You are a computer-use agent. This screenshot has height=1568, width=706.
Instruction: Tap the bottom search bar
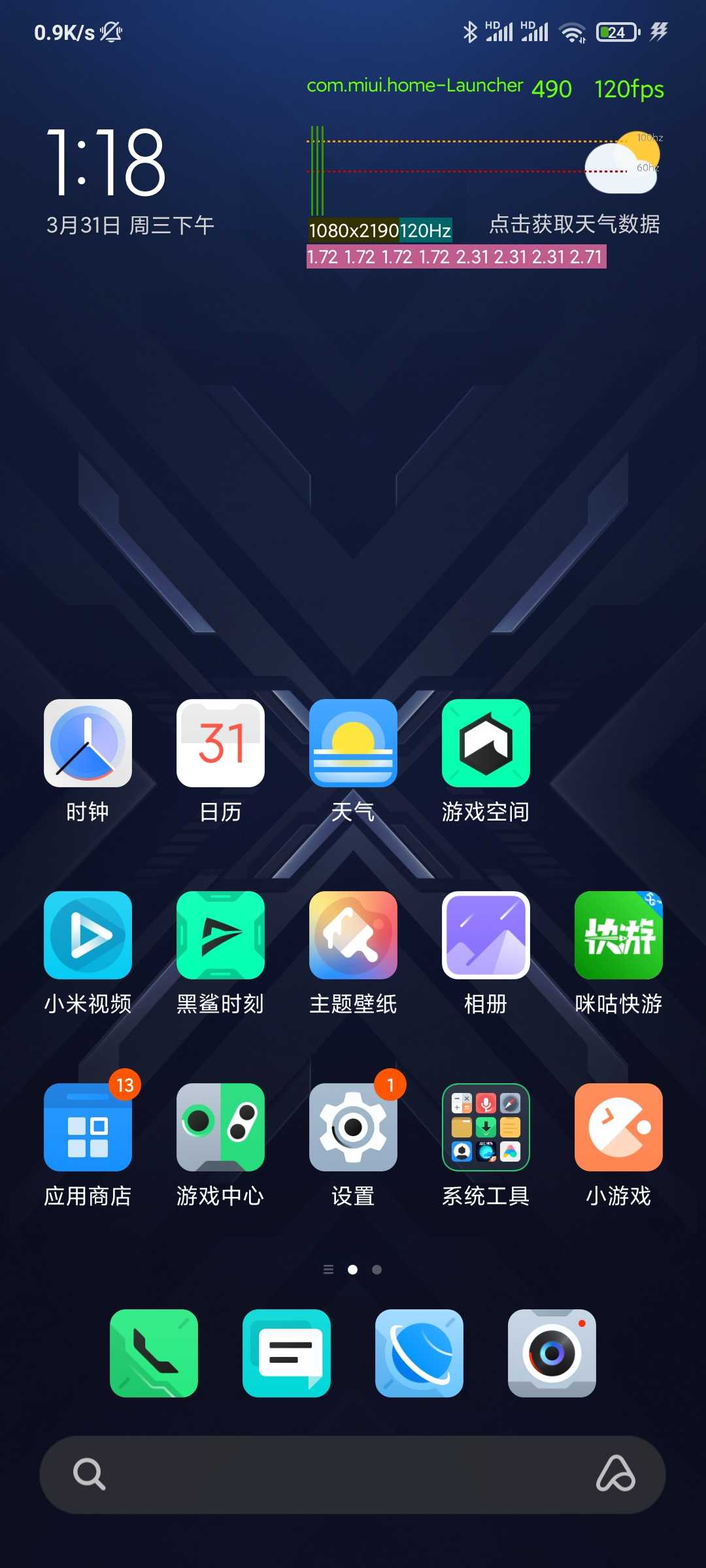tap(352, 1475)
